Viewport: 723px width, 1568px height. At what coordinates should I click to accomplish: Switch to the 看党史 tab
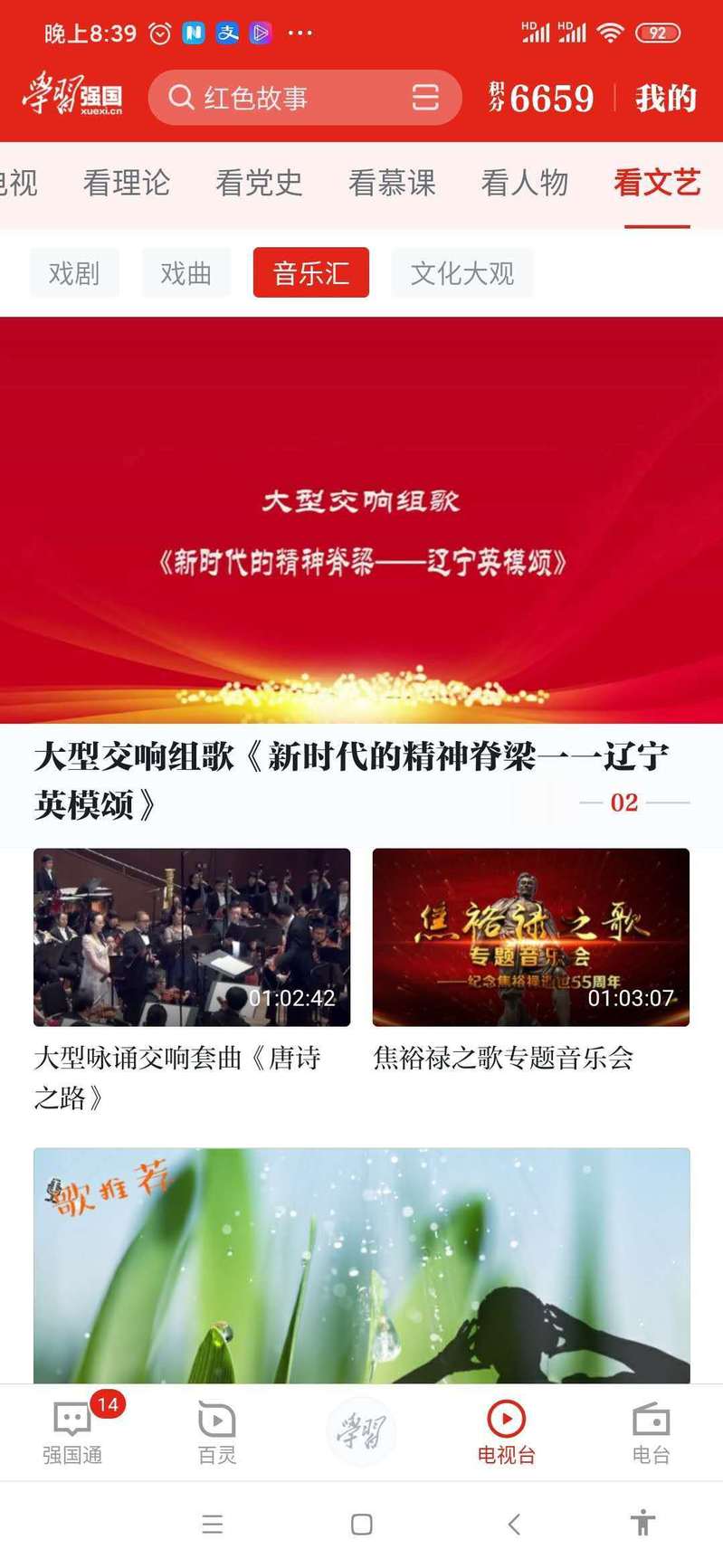tap(259, 183)
